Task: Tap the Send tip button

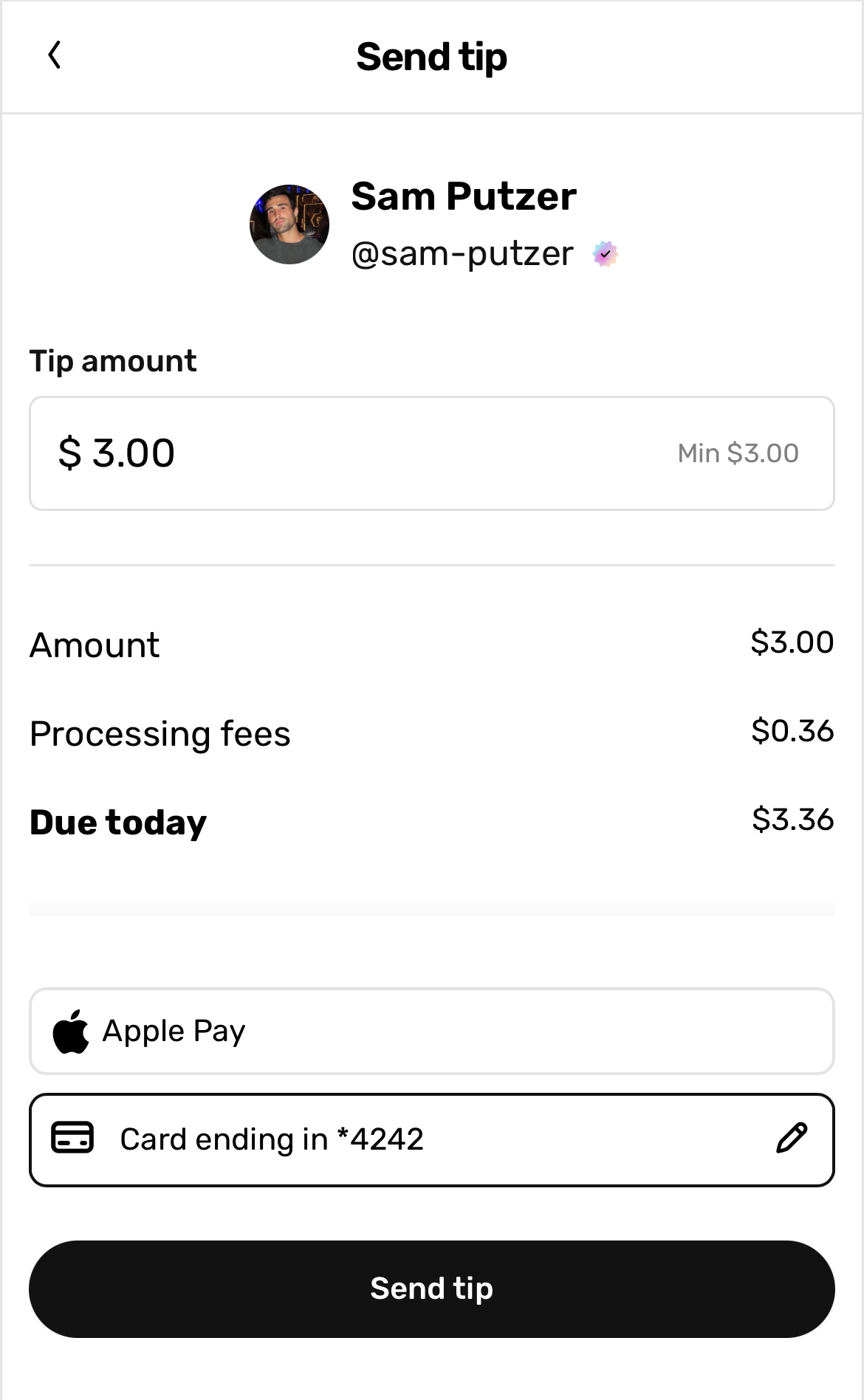Action: (x=431, y=1289)
